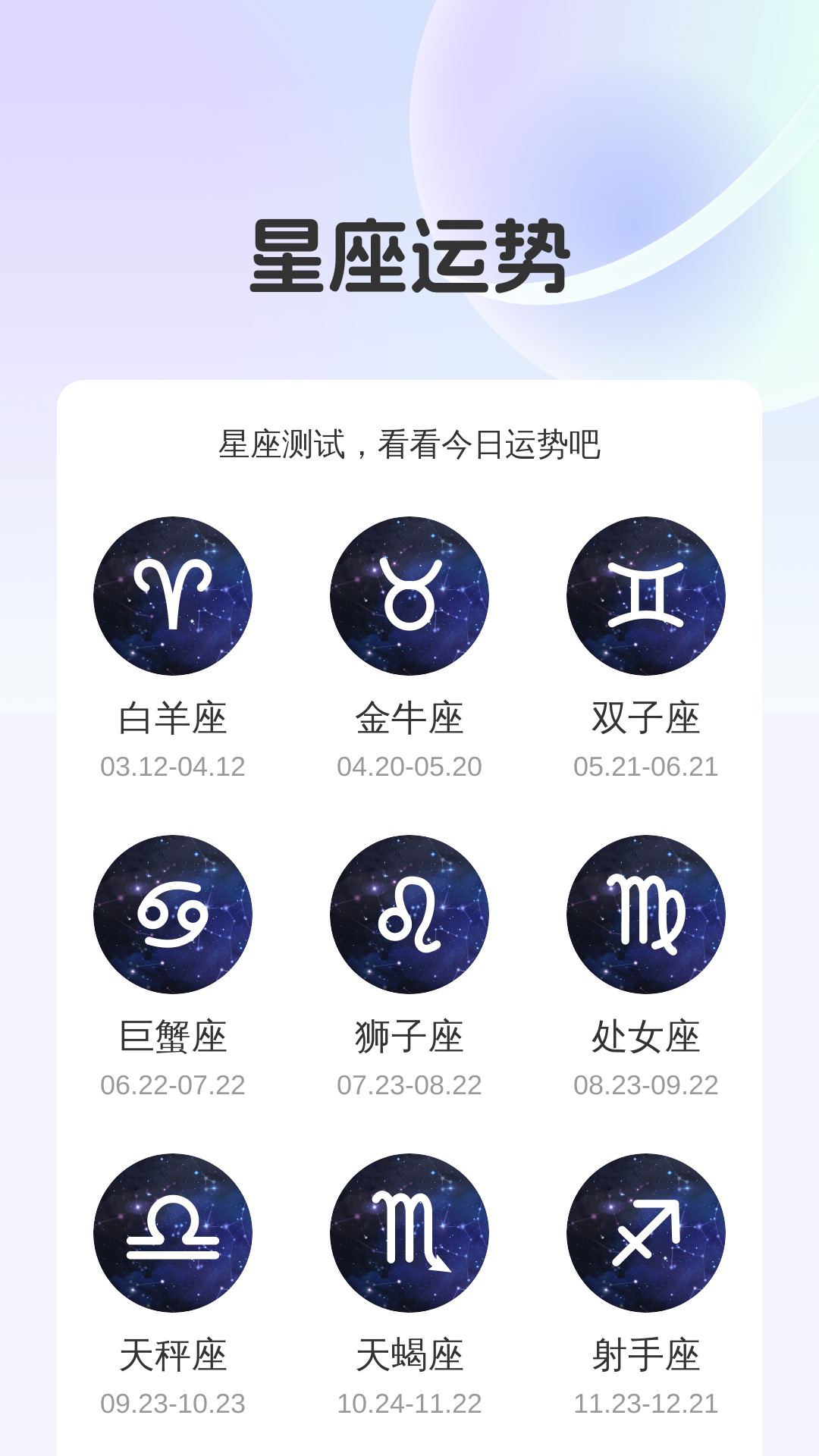The height and width of the screenshot is (1456, 819).
Task: Open 双子座 via its name label
Action: click(x=646, y=717)
